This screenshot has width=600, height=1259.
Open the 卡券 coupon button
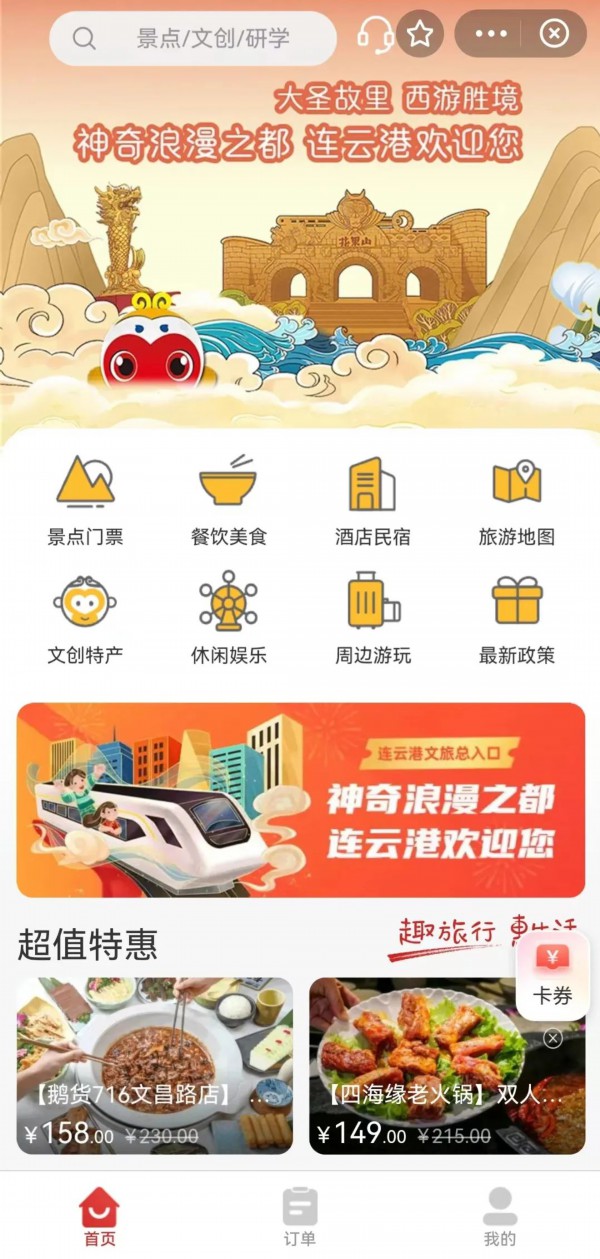click(552, 975)
